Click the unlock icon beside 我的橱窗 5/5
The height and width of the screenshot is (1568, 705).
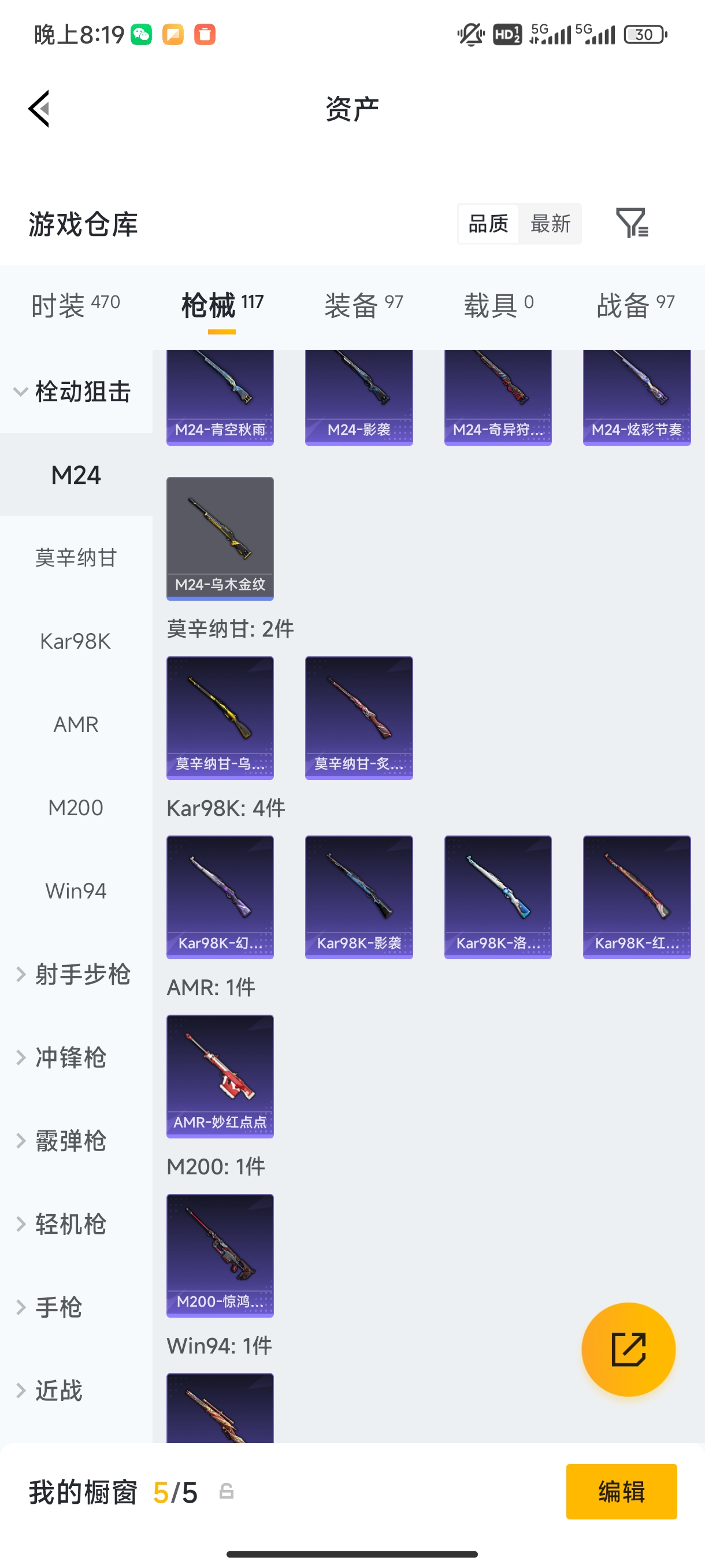(x=227, y=1491)
